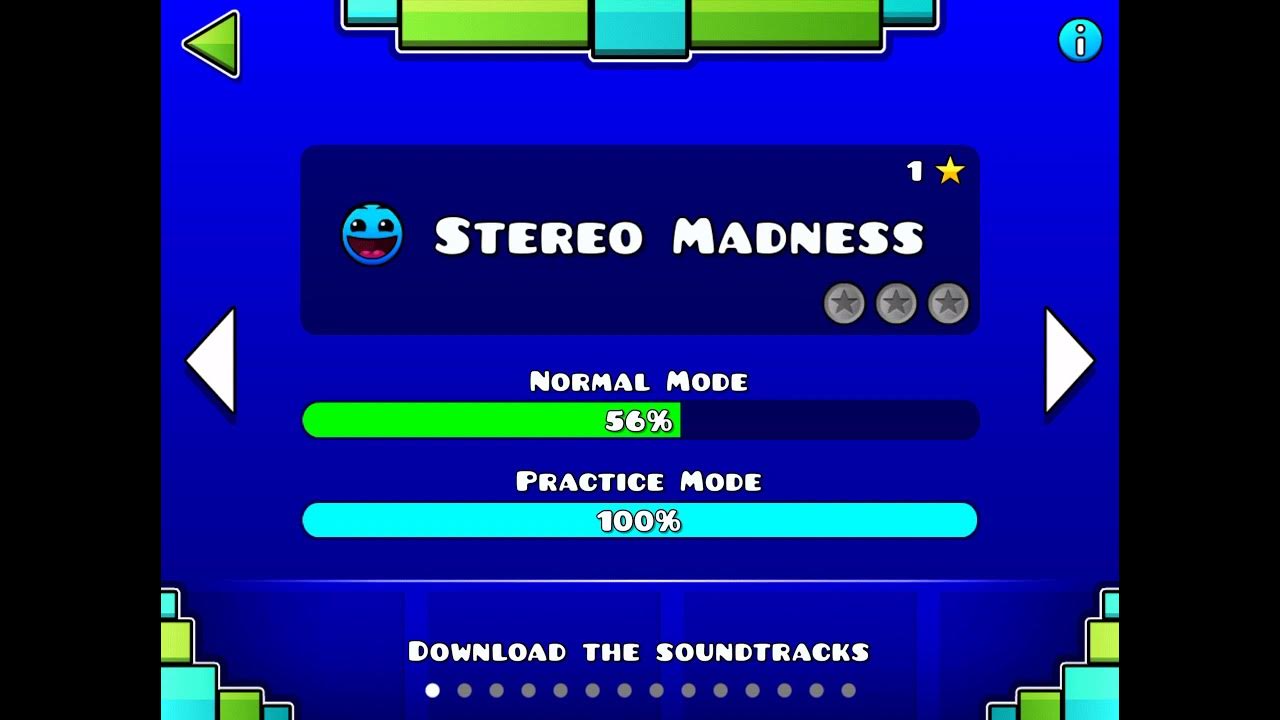Open the info button
1280x720 pixels.
tap(1080, 41)
